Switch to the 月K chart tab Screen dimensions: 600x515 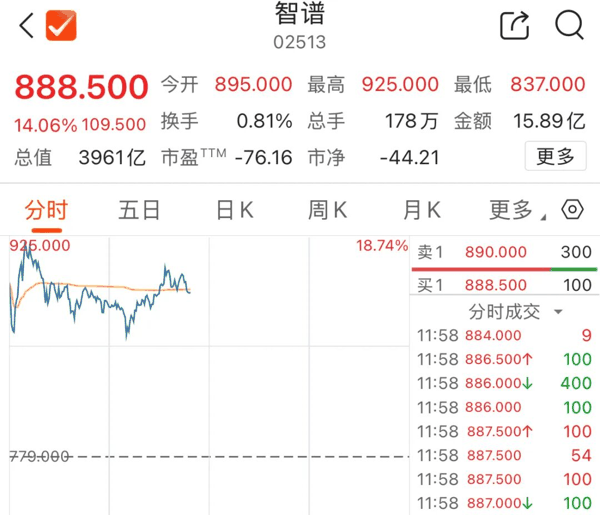[x=421, y=210]
